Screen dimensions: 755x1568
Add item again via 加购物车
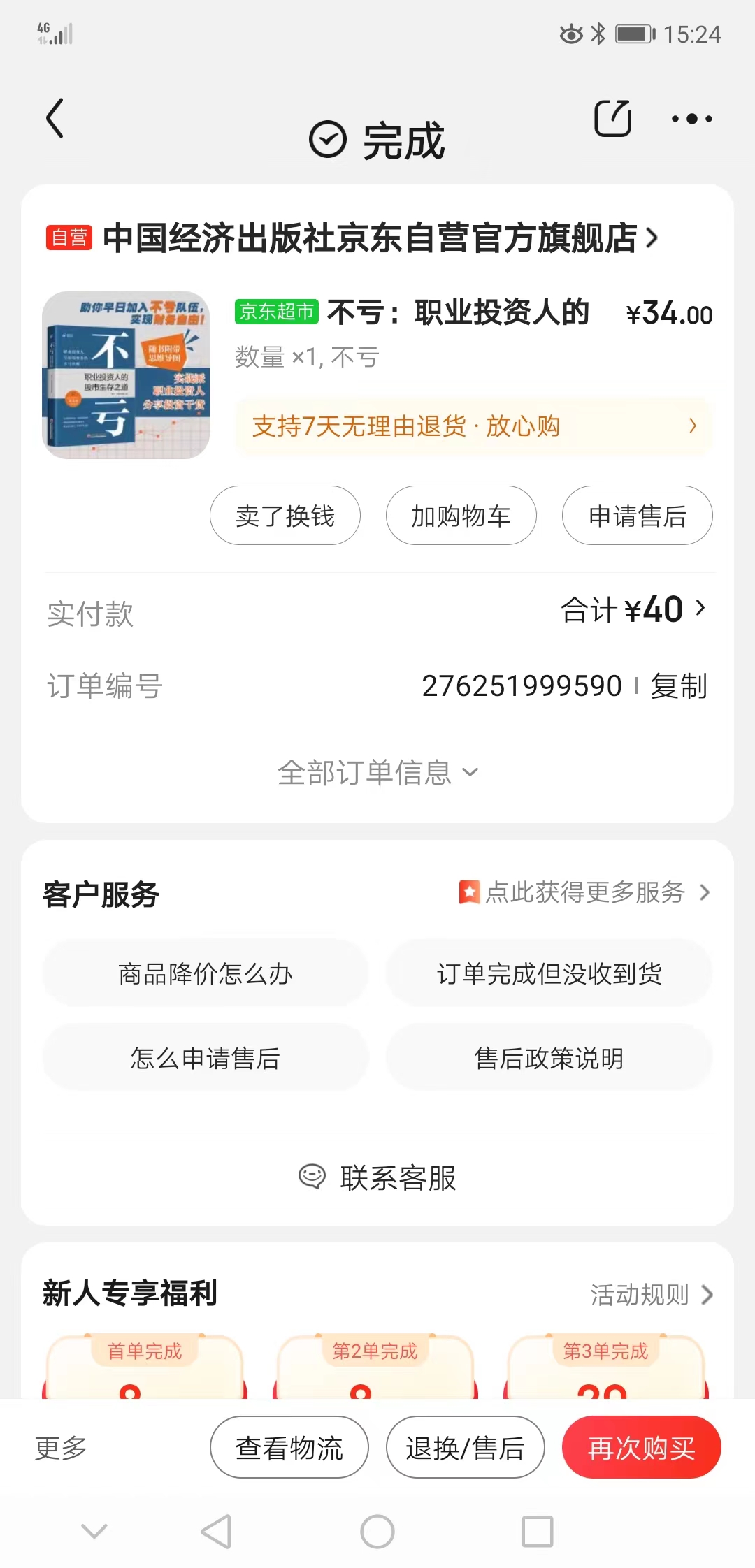[x=461, y=516]
